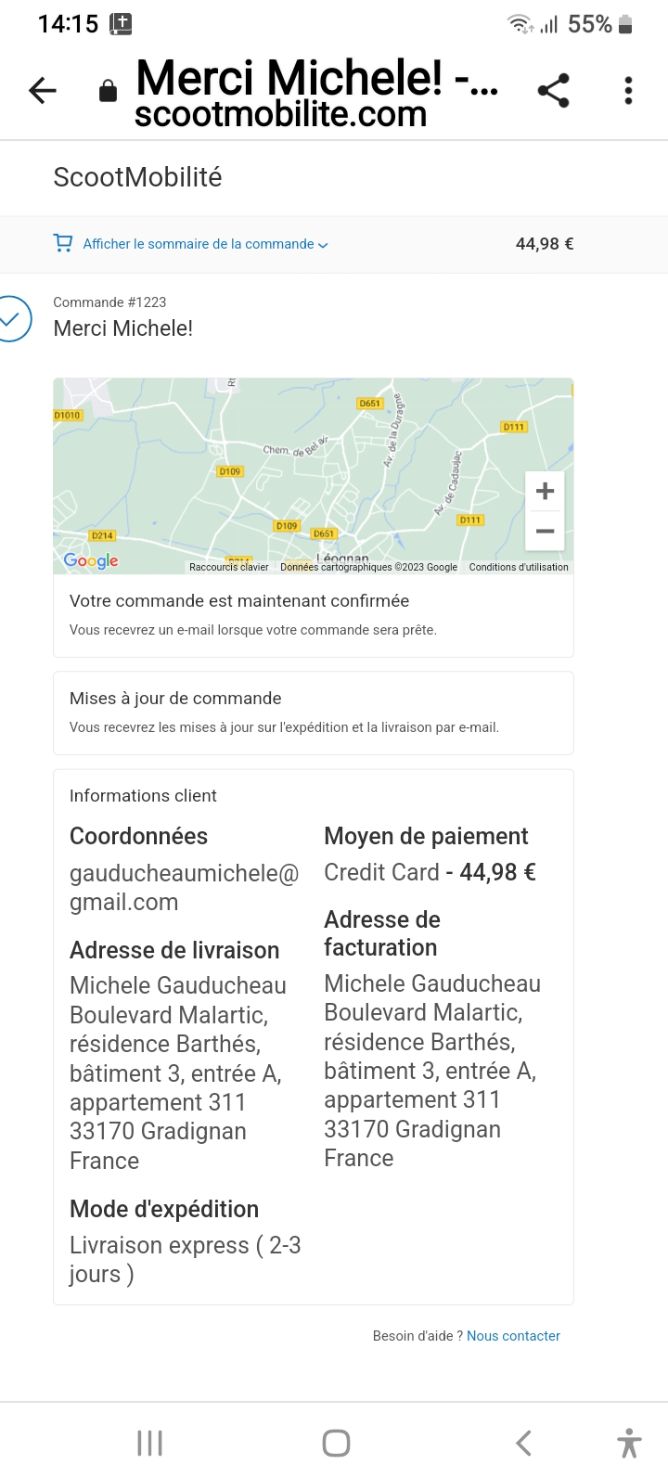The width and height of the screenshot is (668, 1484).
Task: Open Raccourcis clavier on the map
Action: (x=229, y=567)
